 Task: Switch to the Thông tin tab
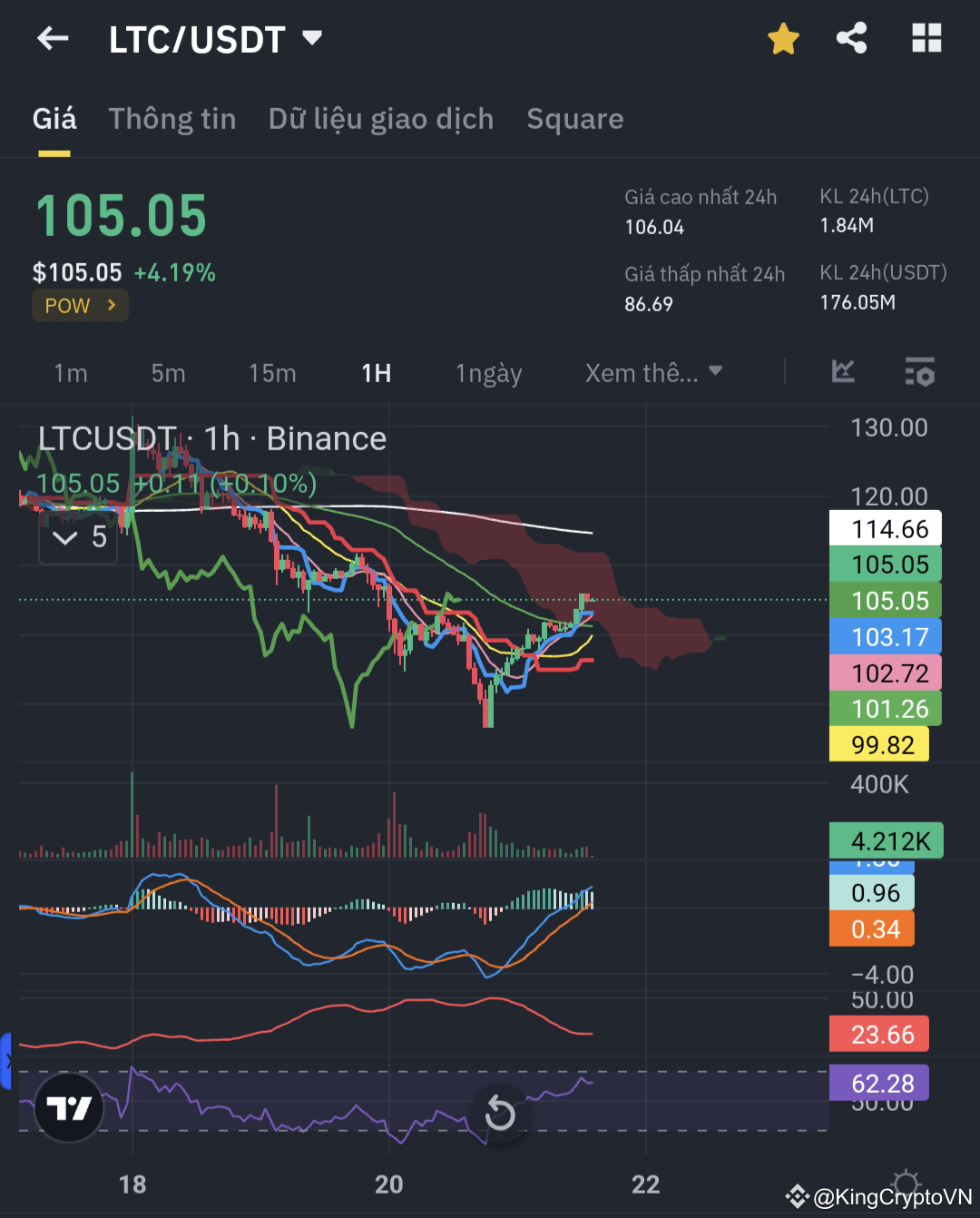(172, 119)
